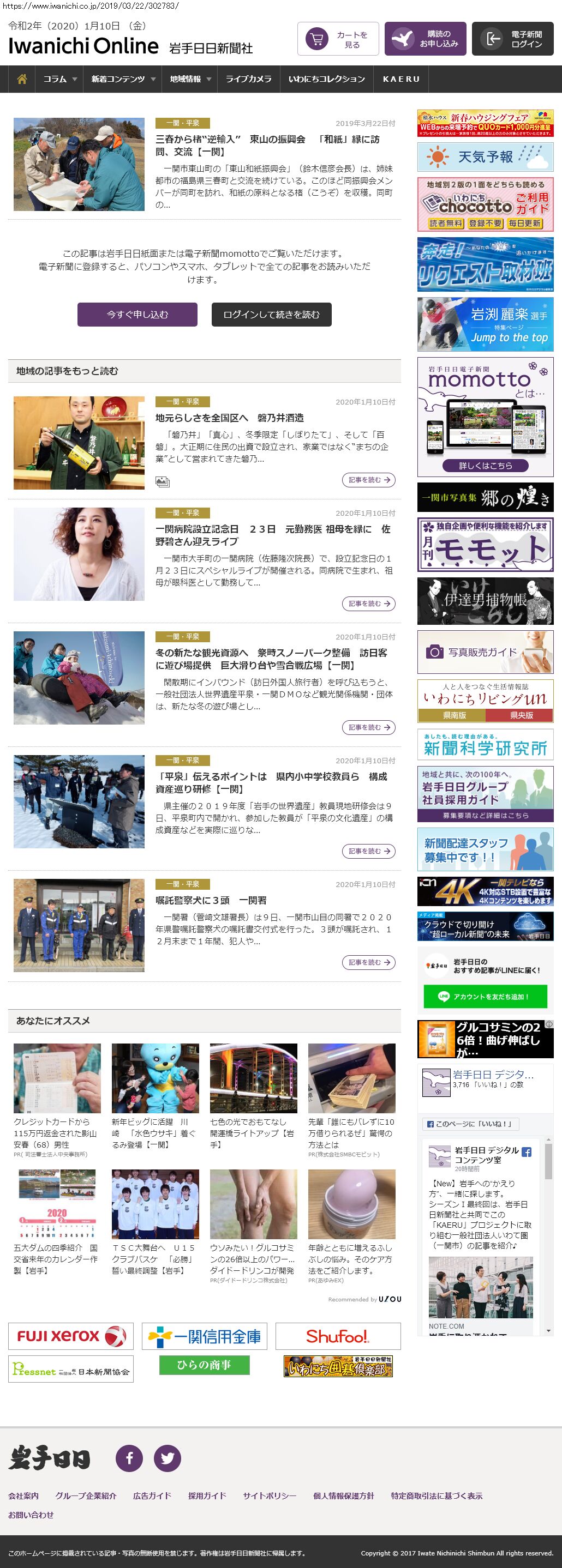Add the LINE account as friend
The image size is (562, 1568).
485,997
